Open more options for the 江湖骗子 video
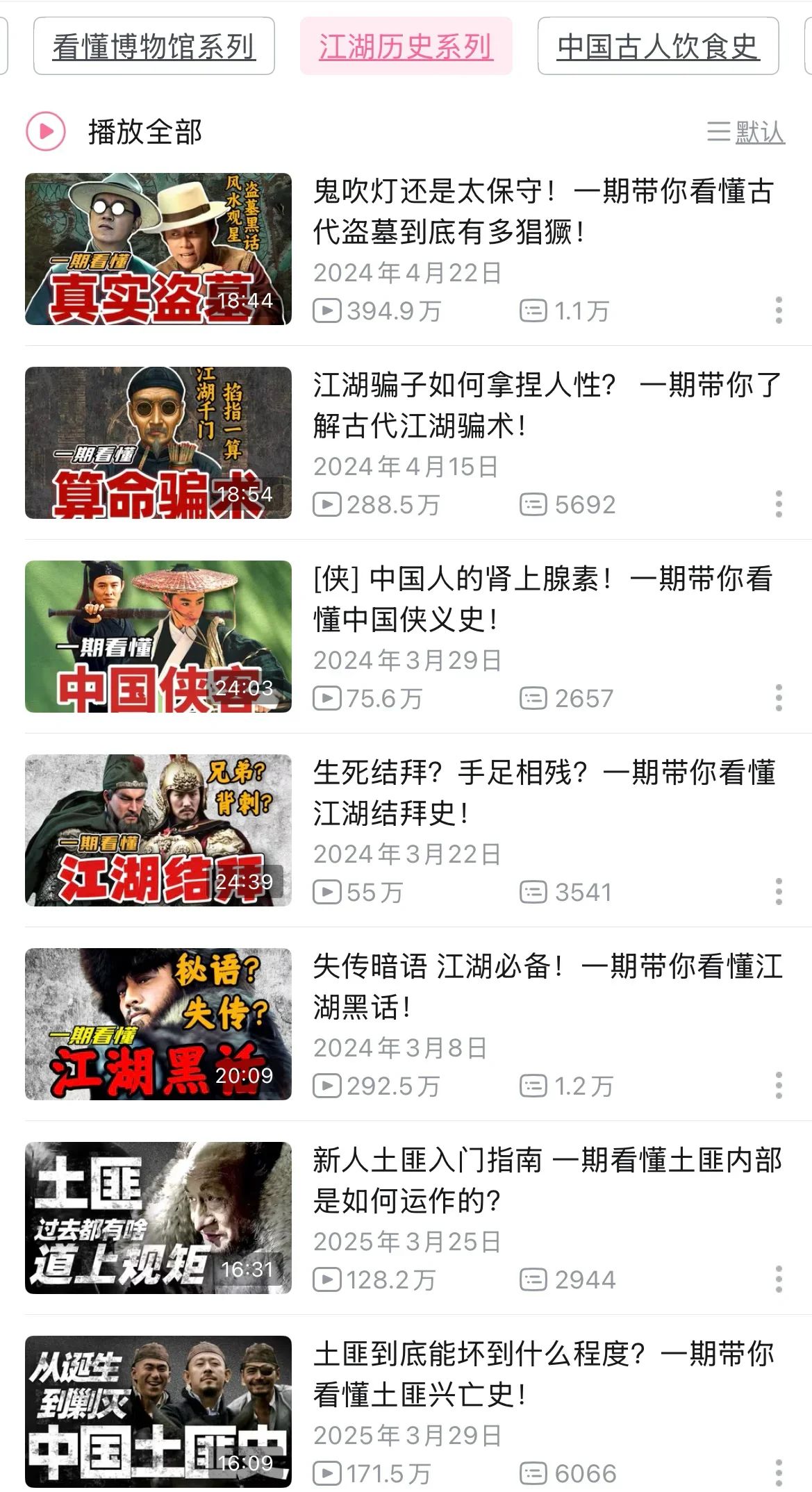The height and width of the screenshot is (1492, 812). (779, 504)
